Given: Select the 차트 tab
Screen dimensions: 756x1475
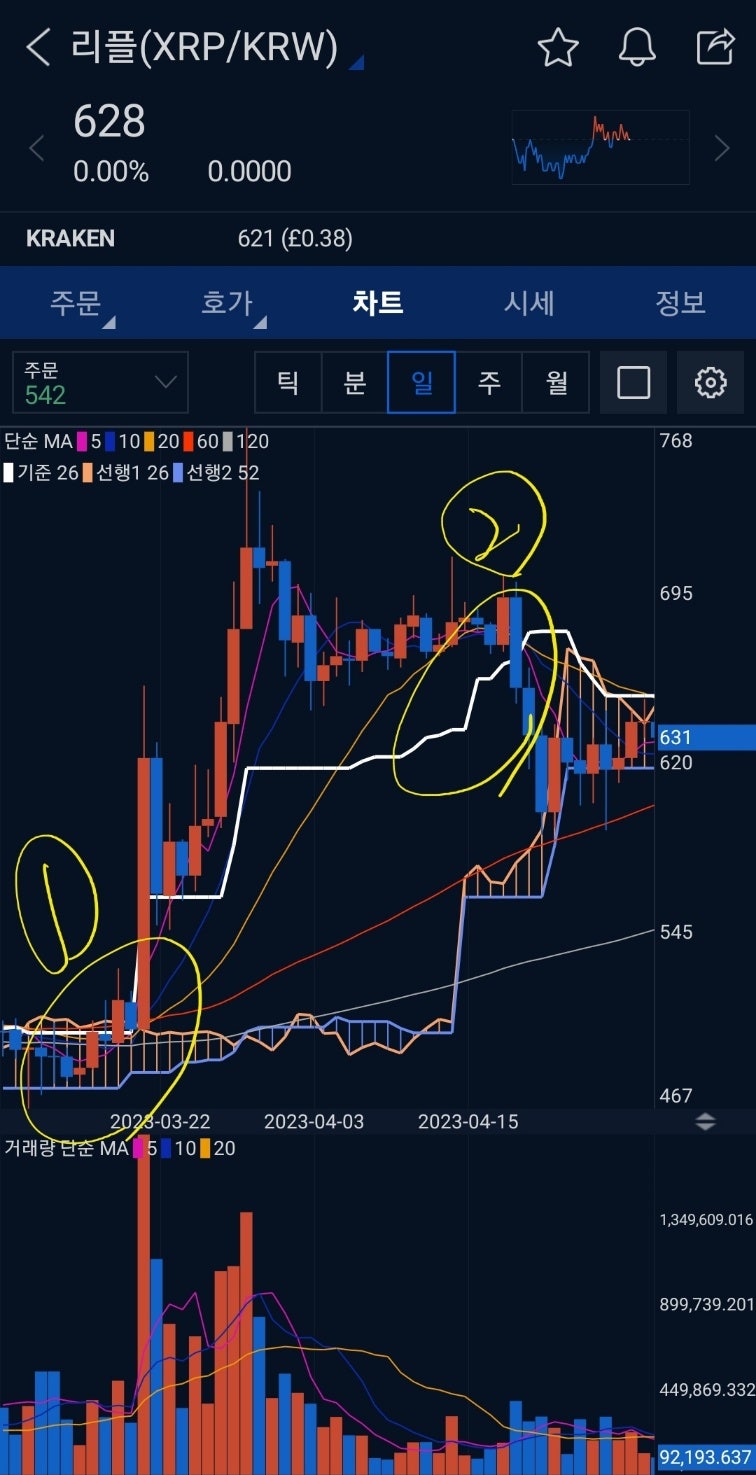Looking at the screenshot, I should click(x=378, y=302).
